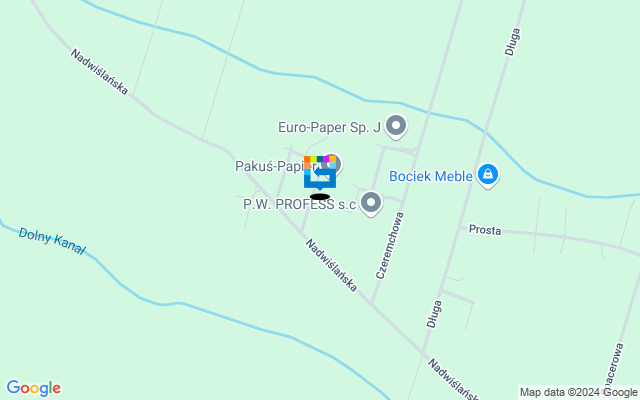Tap the P.W. PROFESS s.c marker

coord(371,204)
